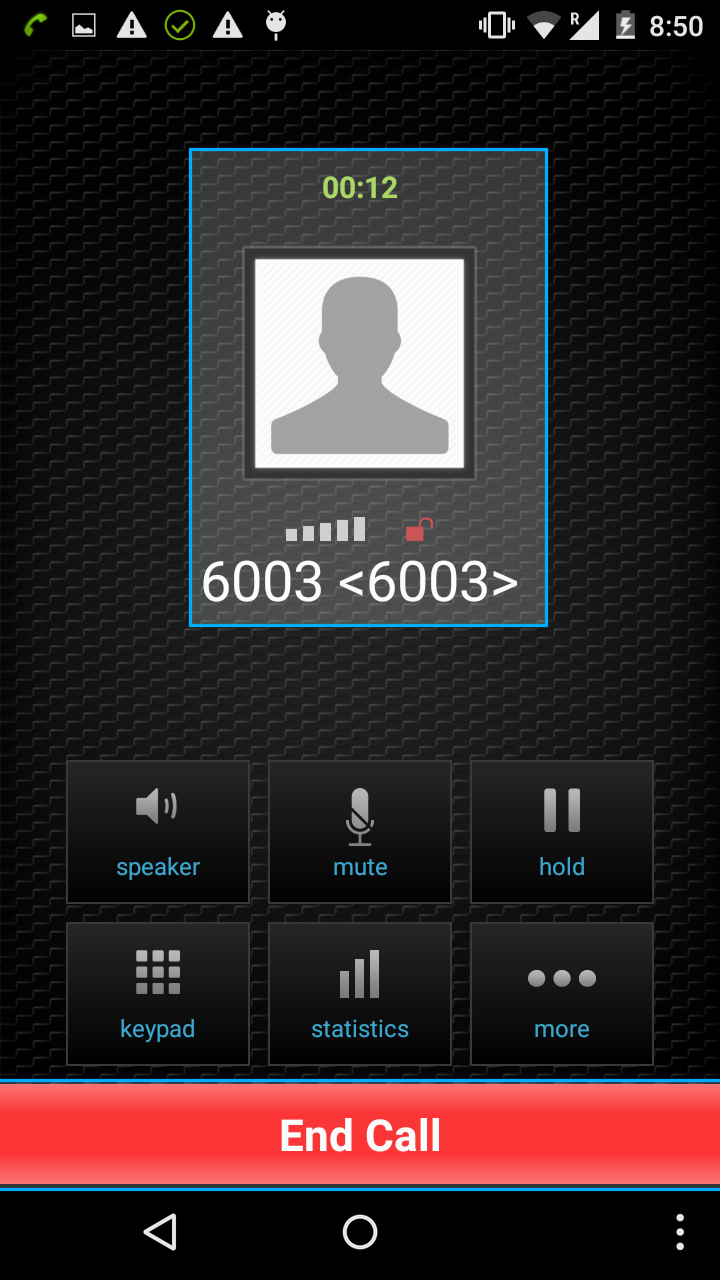
Task: Go to the home screen
Action: click(x=360, y=1232)
